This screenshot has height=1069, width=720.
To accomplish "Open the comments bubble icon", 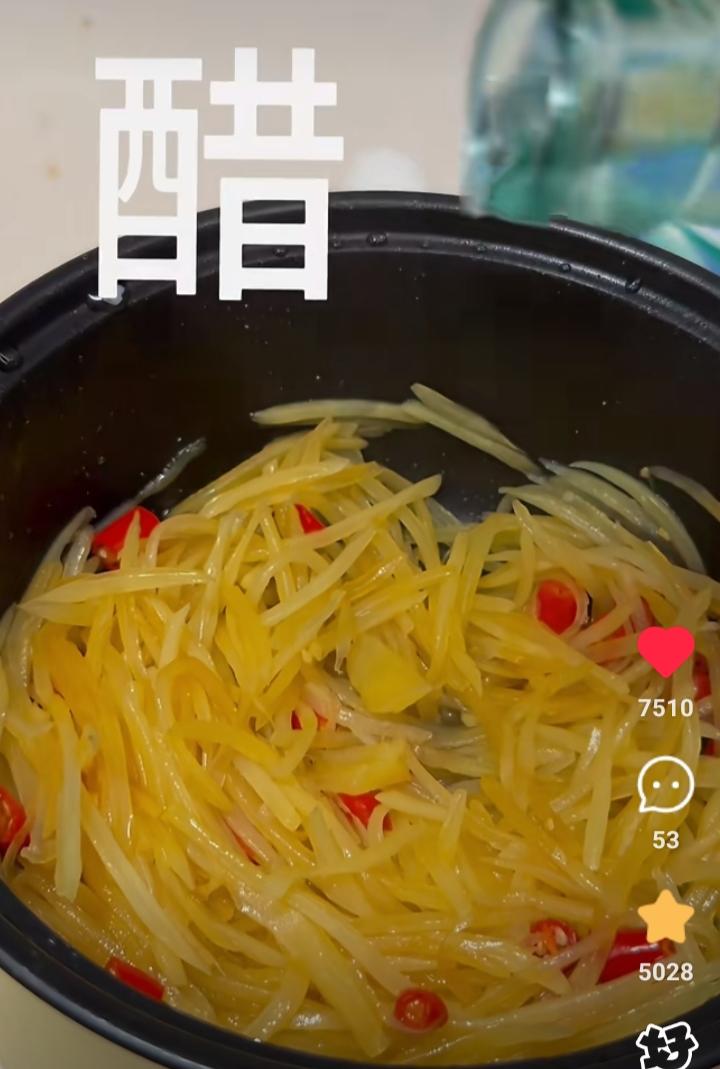I will pyautogui.click(x=665, y=784).
